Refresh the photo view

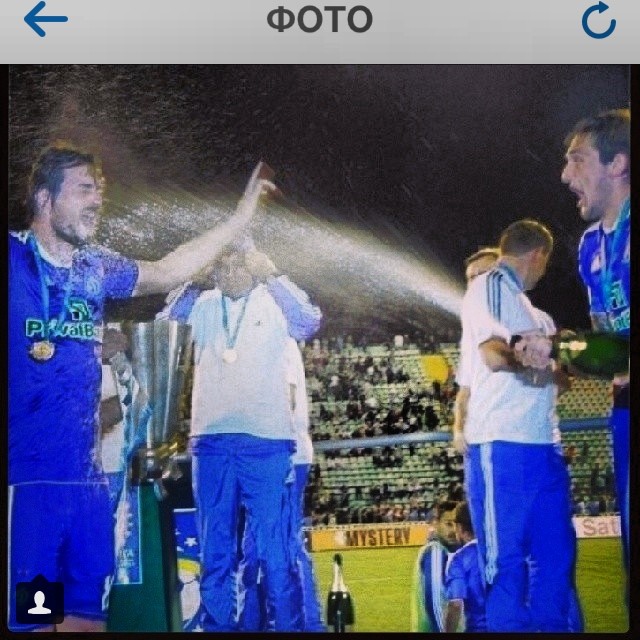click(598, 20)
